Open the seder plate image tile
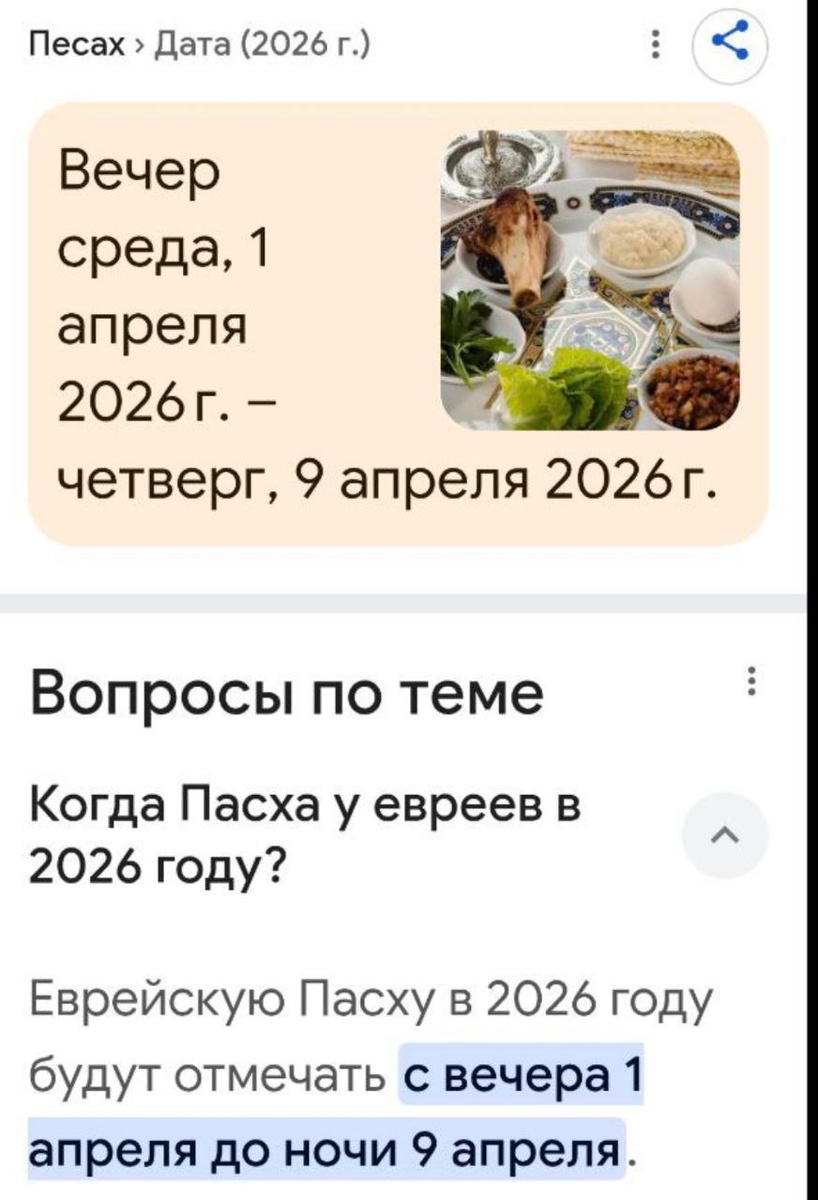The image size is (818, 1200). 590,281
